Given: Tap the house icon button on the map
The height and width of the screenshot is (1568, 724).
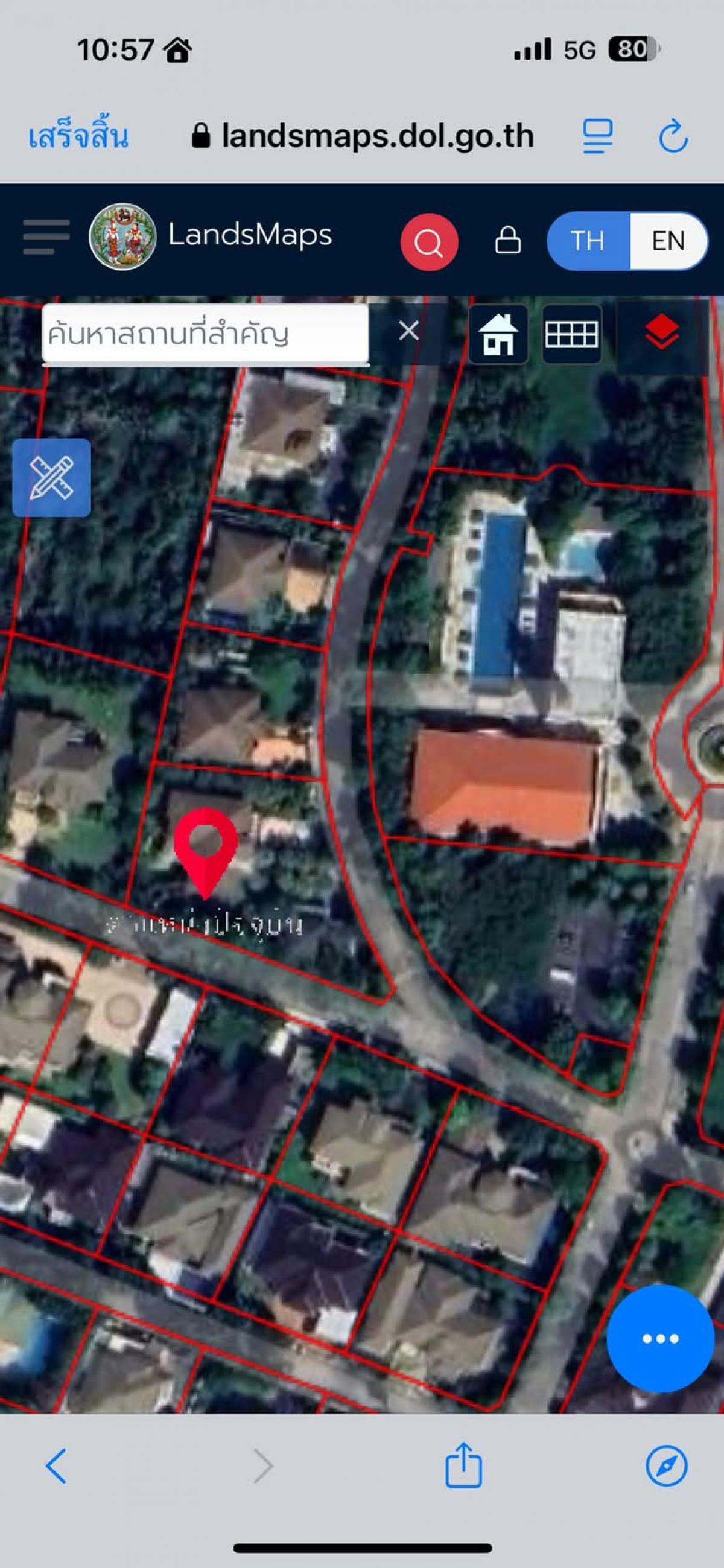Looking at the screenshot, I should tap(498, 334).
